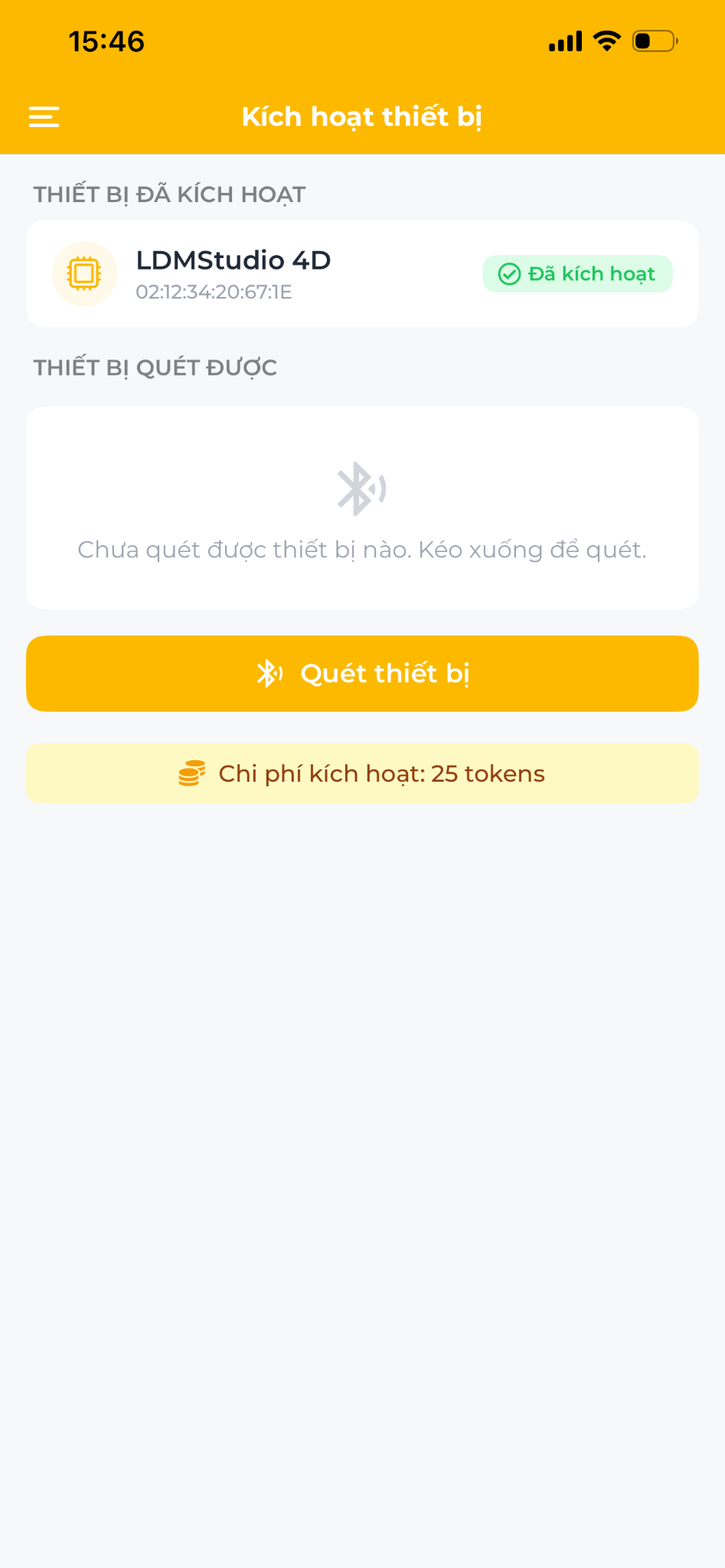Click the Kích hoạt thiết bị title

pyautogui.click(x=362, y=116)
